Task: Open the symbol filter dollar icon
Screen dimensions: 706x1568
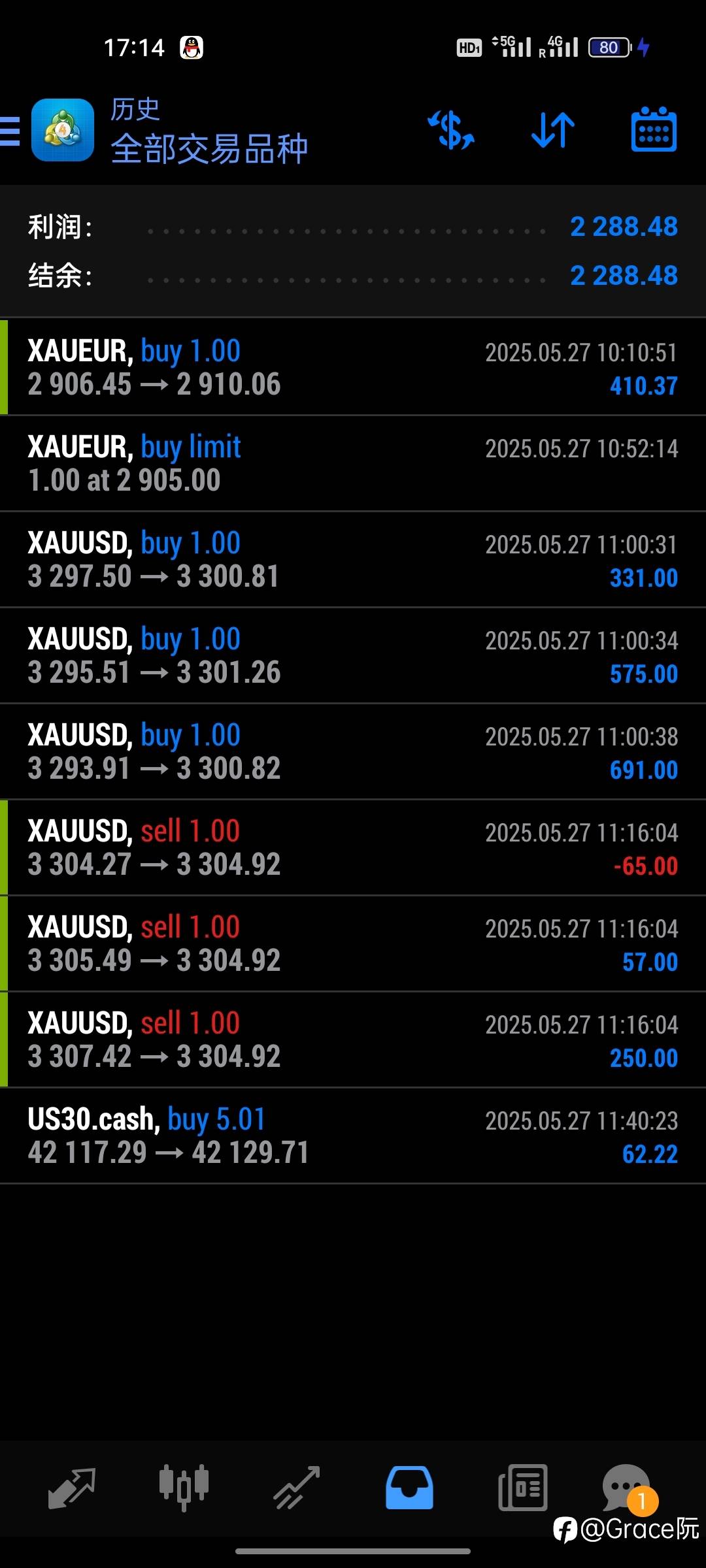Action: click(451, 130)
